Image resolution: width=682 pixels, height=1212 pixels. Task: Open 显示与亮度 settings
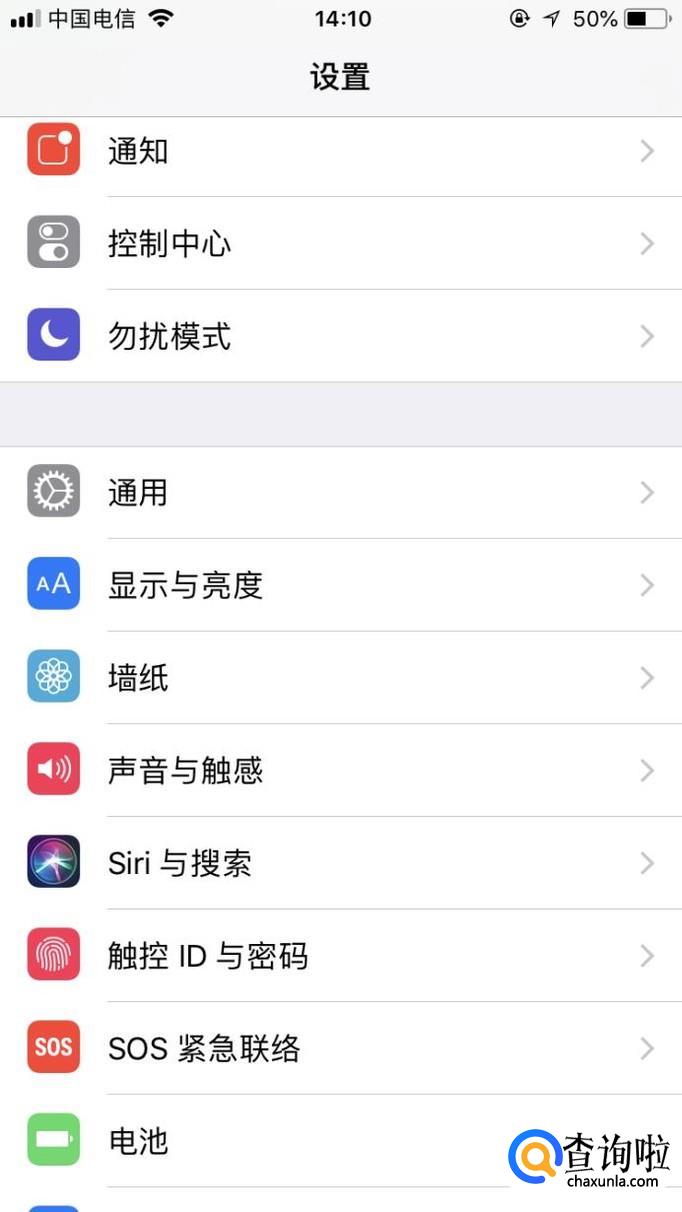point(340,585)
